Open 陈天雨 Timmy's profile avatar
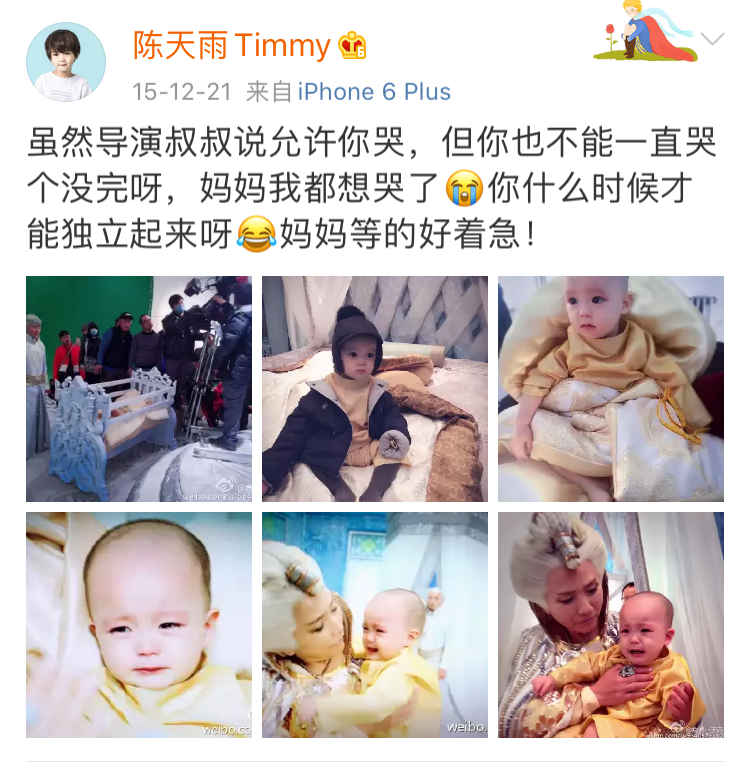Image resolution: width=750 pixels, height=770 pixels. [66, 62]
